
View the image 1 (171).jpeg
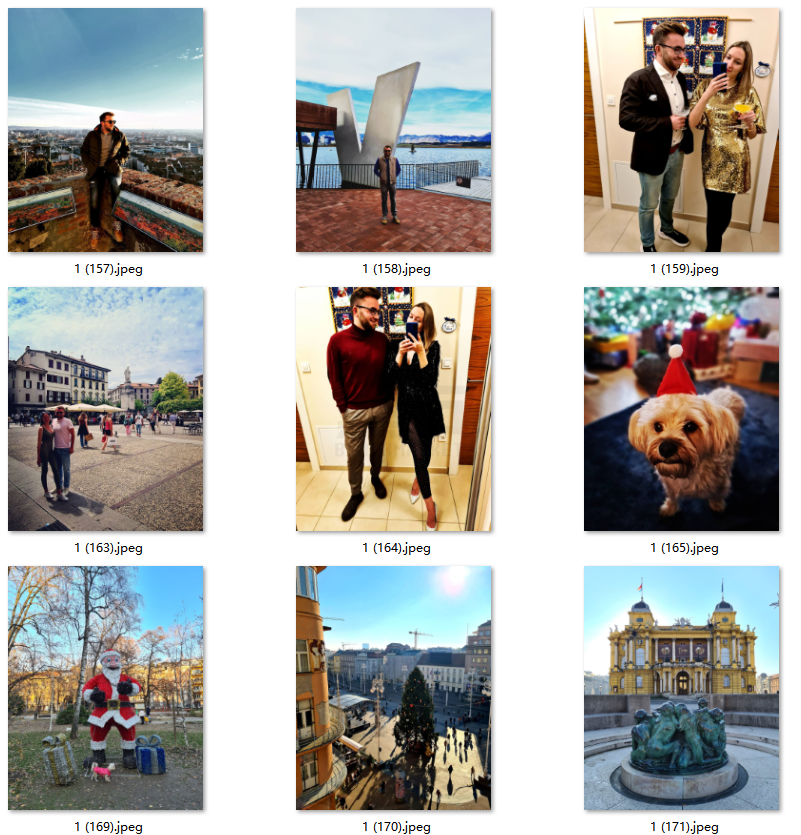click(x=681, y=688)
